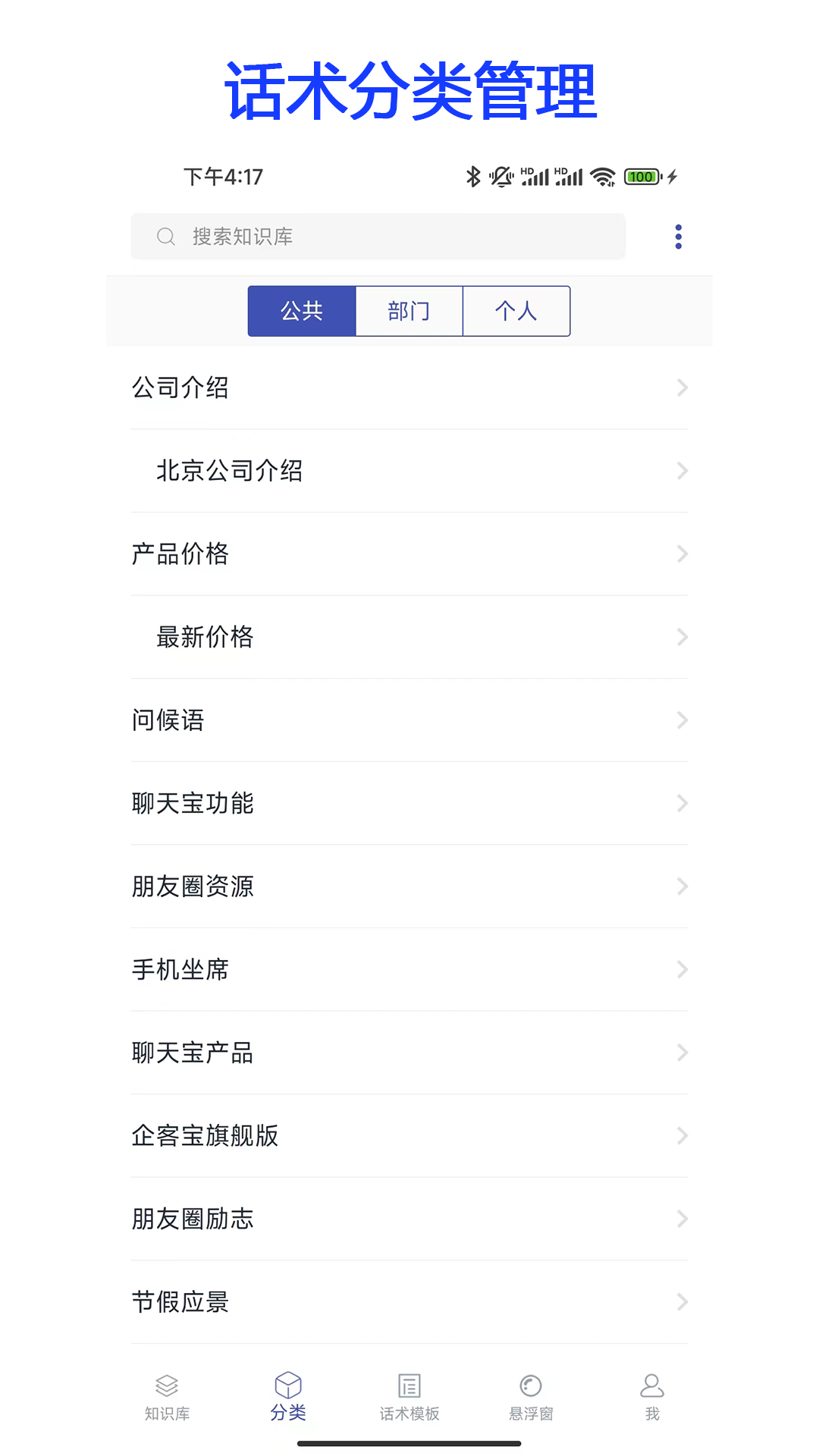Viewport: 819px width, 1456px height.
Task: Tap the Wi-Fi status bar icon
Action: pyautogui.click(x=603, y=176)
